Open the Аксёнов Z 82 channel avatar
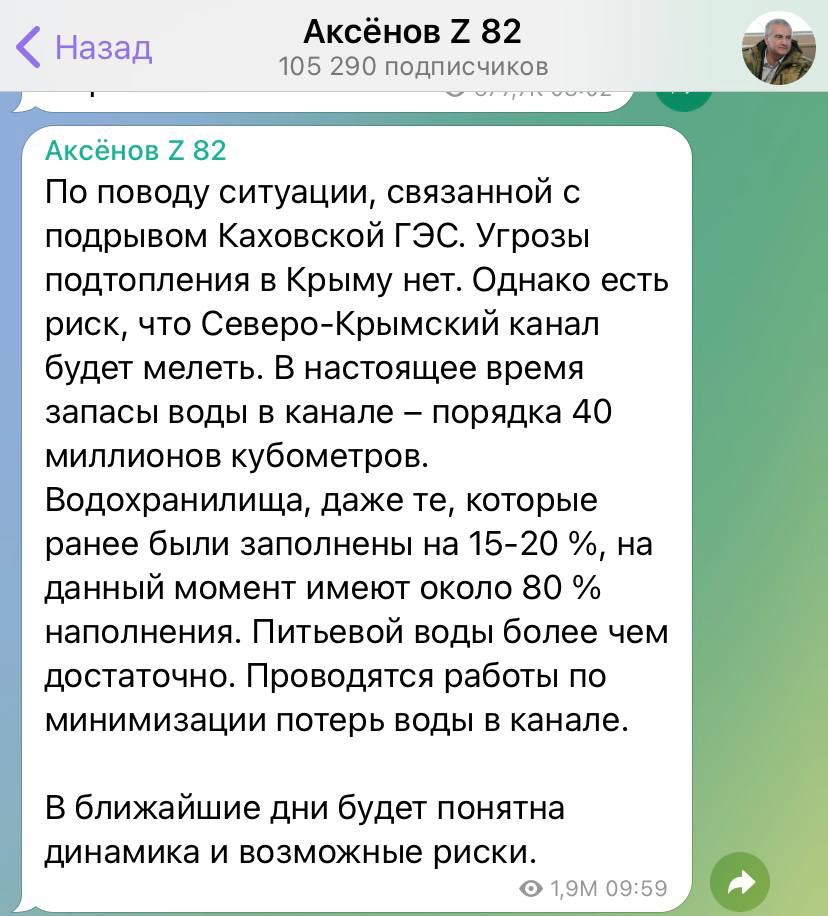 (778, 48)
